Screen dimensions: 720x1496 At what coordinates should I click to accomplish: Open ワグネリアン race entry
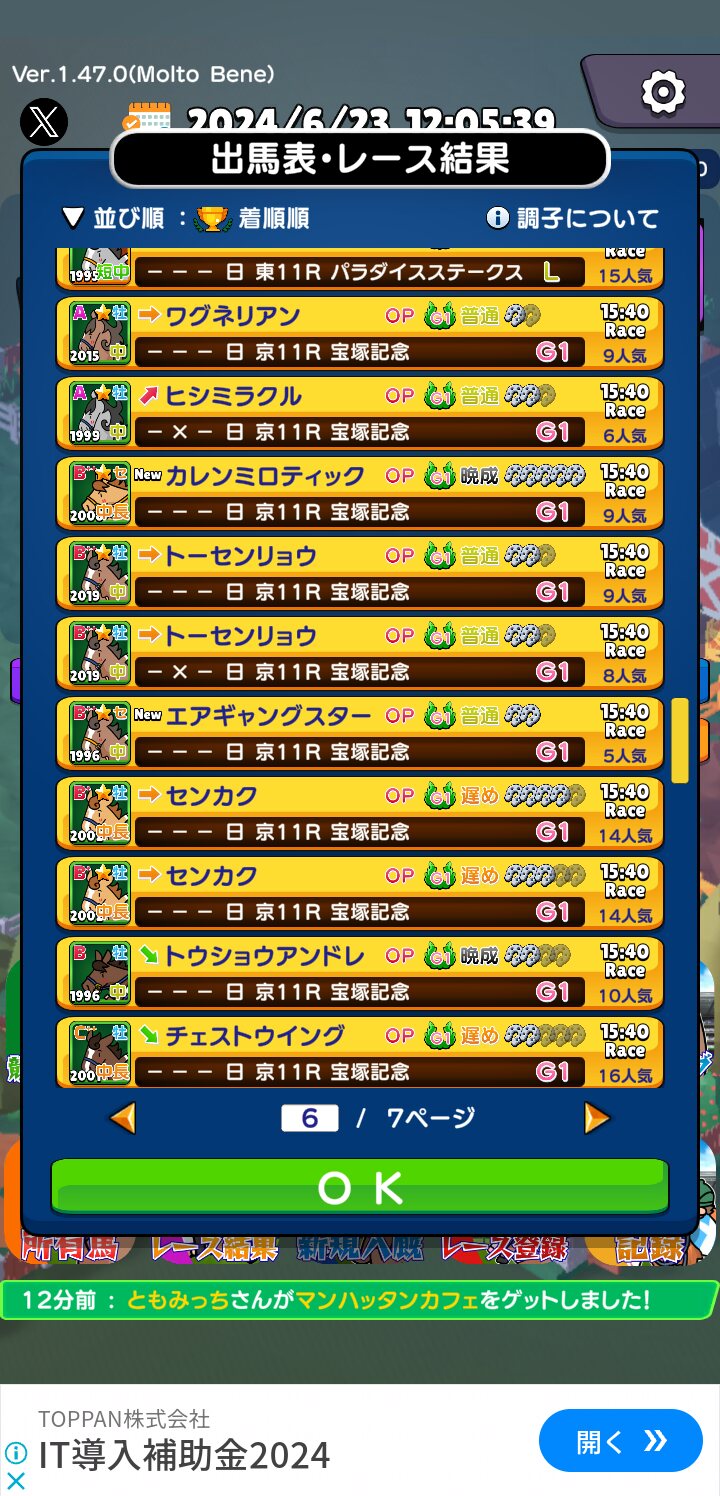point(360,333)
